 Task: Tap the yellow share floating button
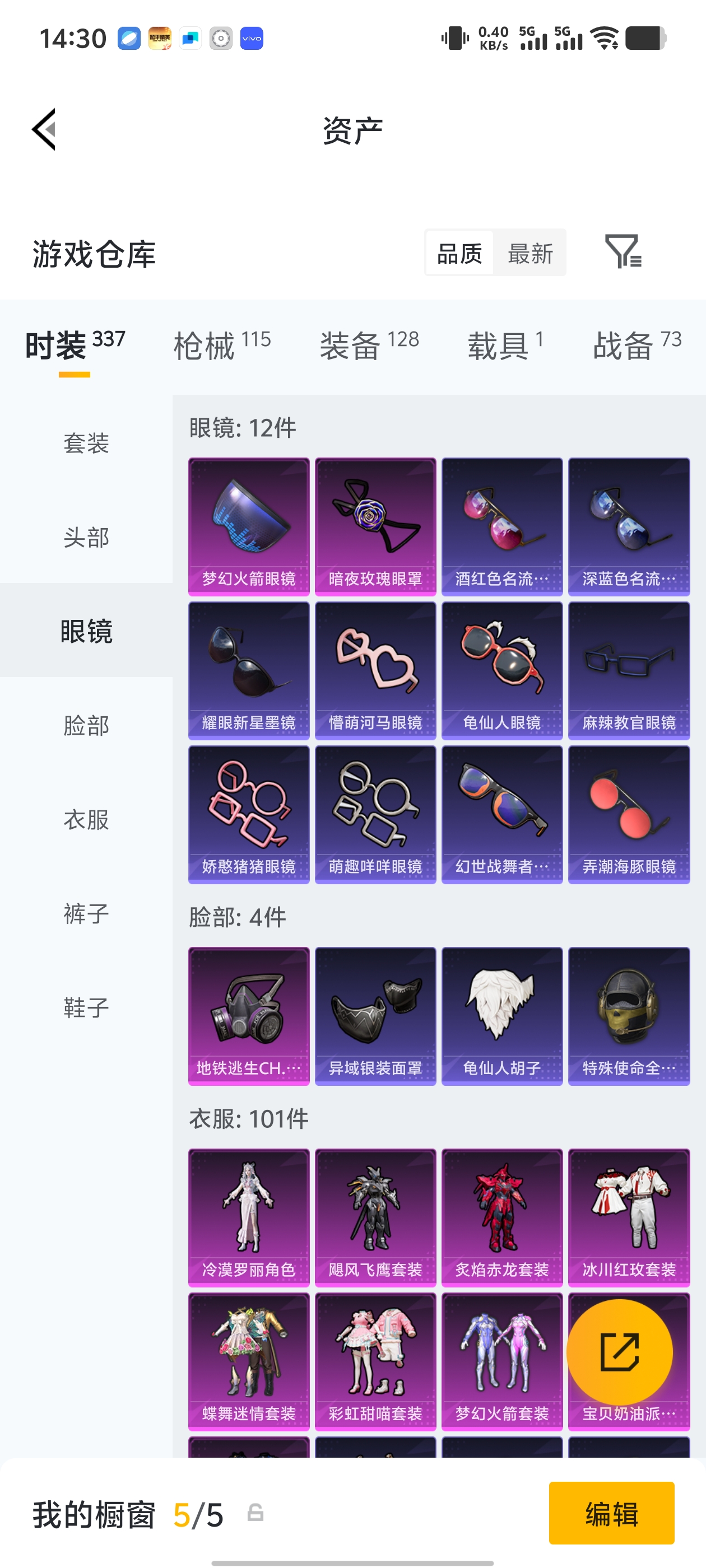pos(620,1351)
